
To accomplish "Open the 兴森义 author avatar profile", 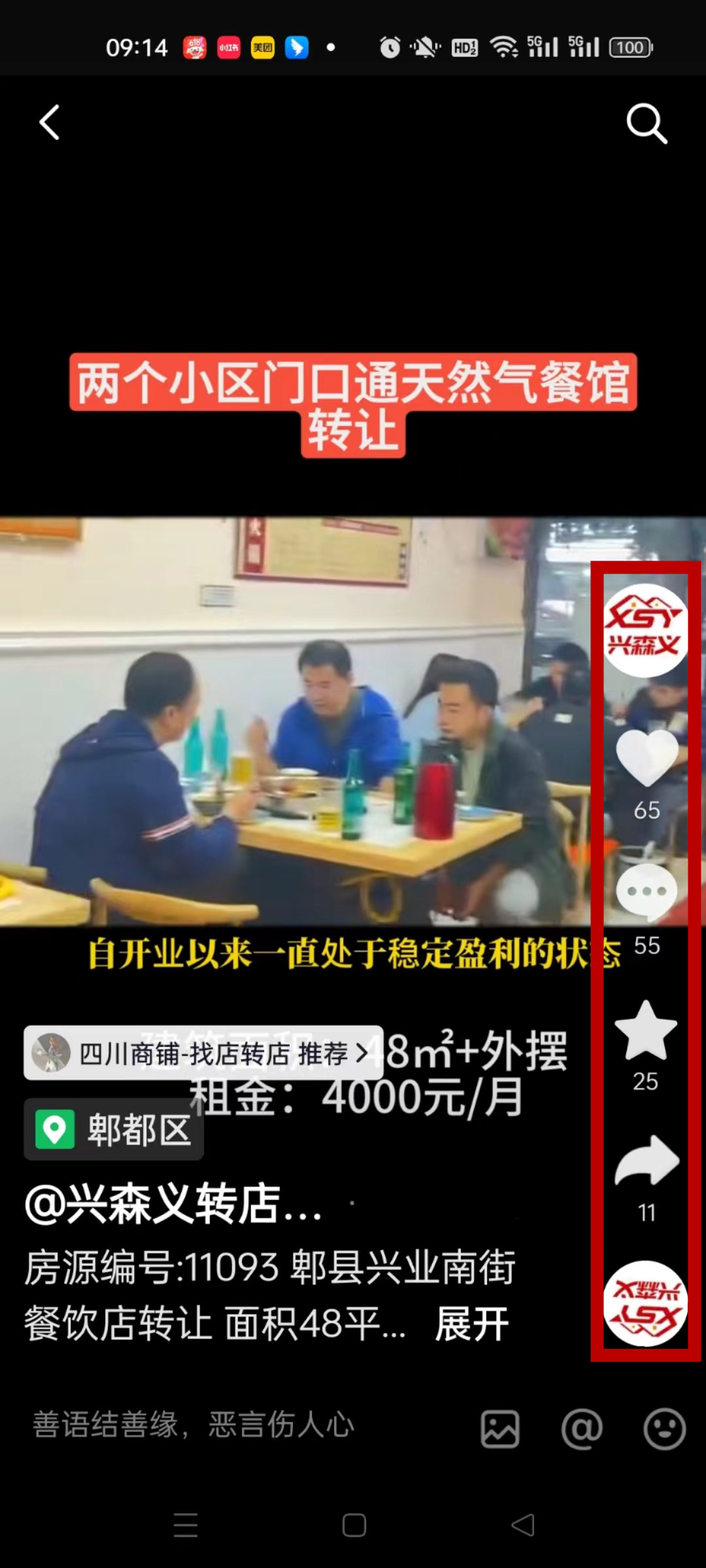I will click(645, 630).
